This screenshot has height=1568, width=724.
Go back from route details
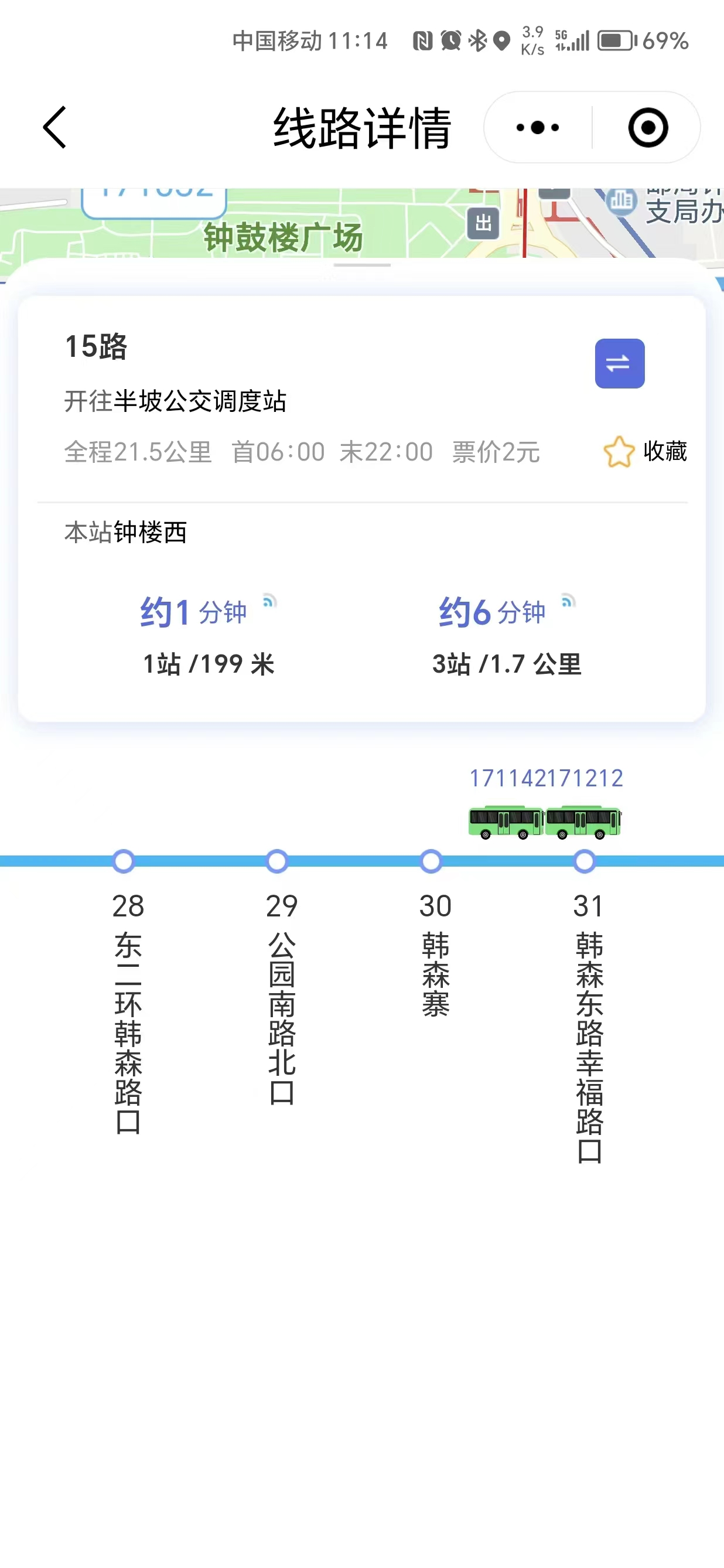[x=54, y=127]
